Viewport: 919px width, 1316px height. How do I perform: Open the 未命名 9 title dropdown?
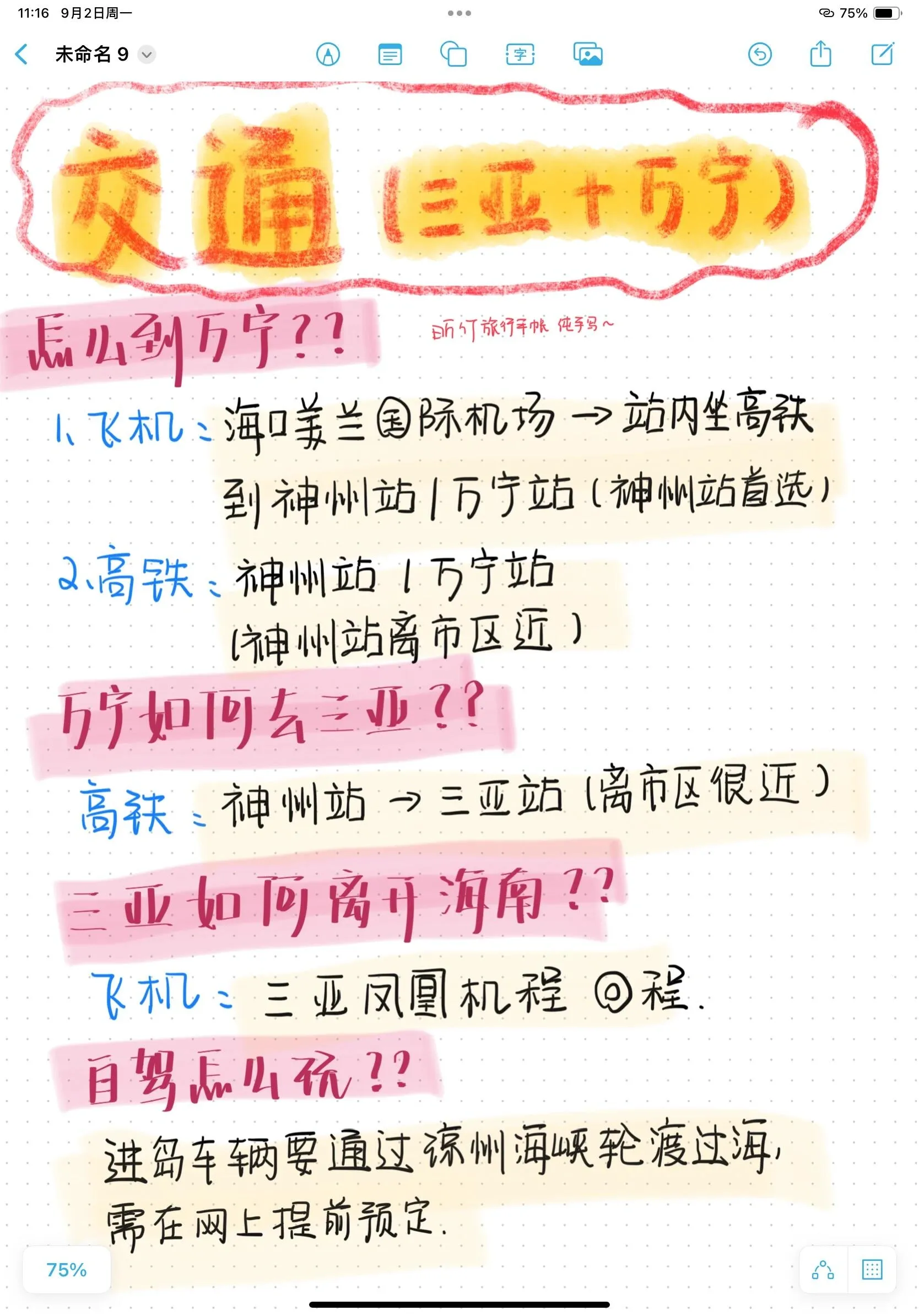coord(147,55)
